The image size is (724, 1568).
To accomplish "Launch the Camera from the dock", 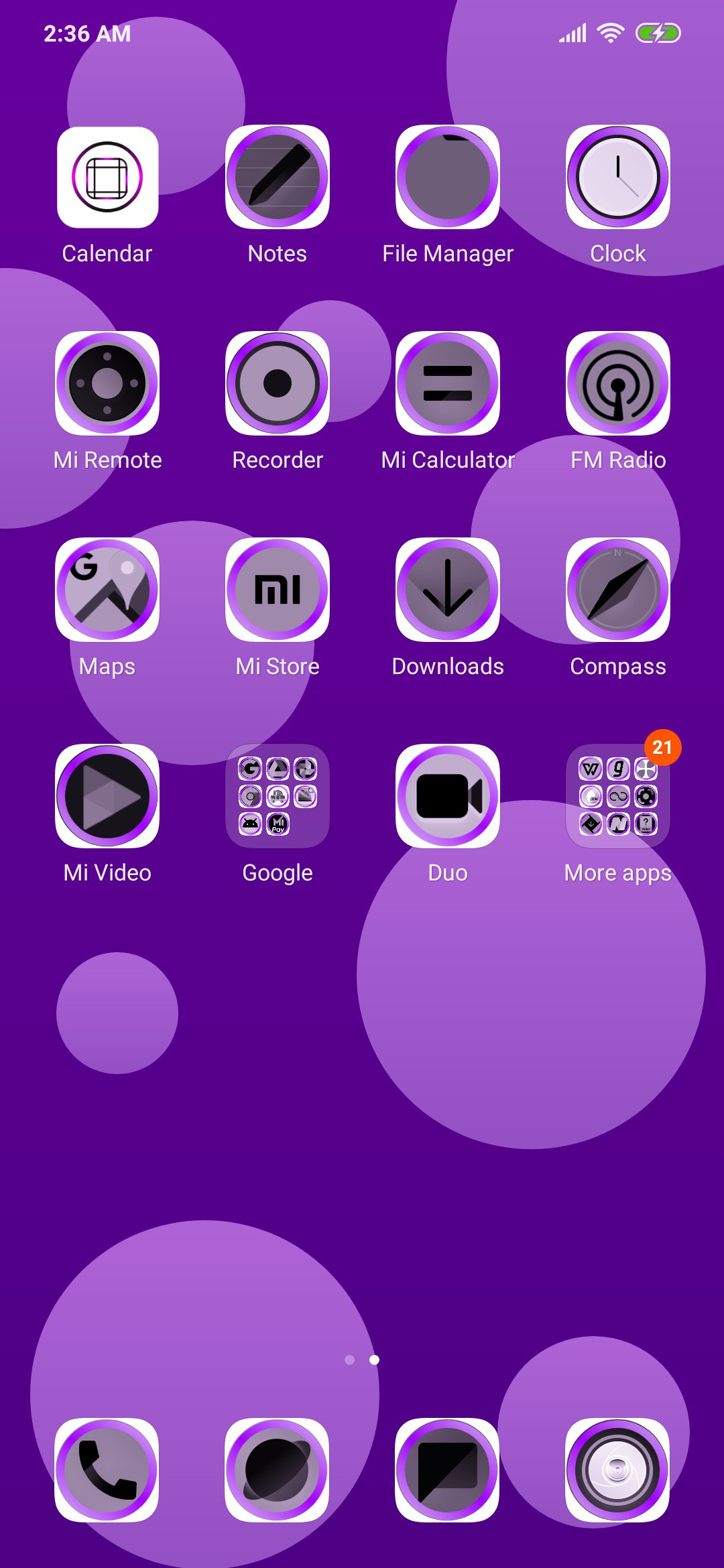I will pyautogui.click(x=618, y=1470).
